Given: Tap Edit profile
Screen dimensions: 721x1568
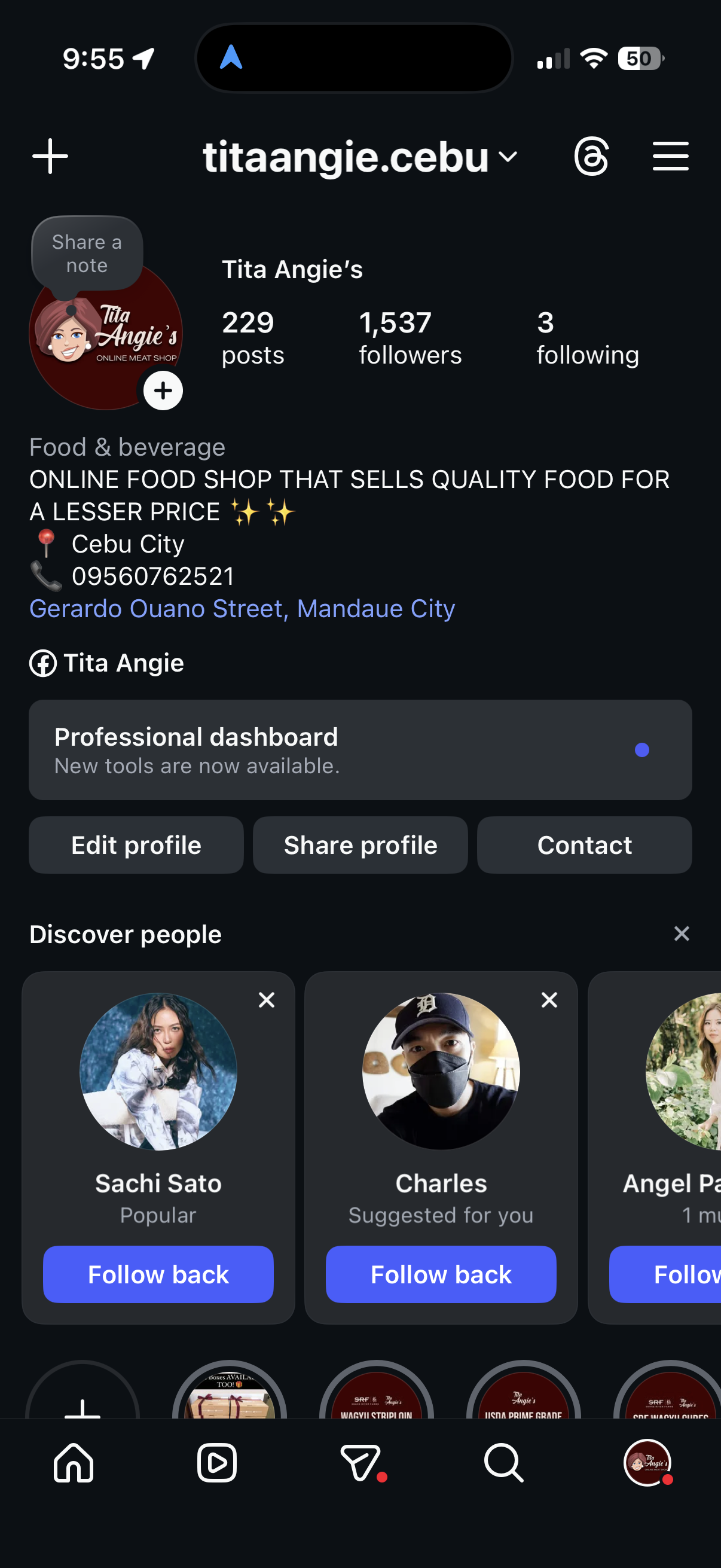Looking at the screenshot, I should tap(136, 845).
